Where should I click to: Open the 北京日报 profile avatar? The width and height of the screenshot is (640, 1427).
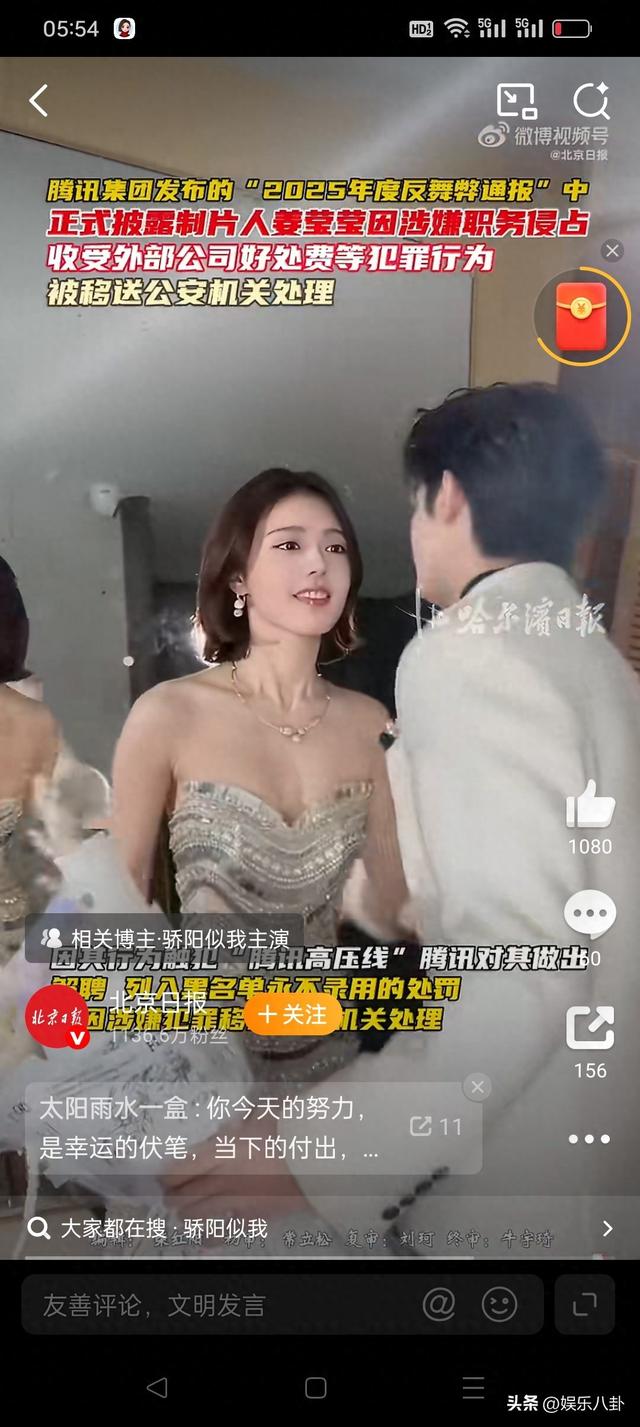coord(56,1016)
